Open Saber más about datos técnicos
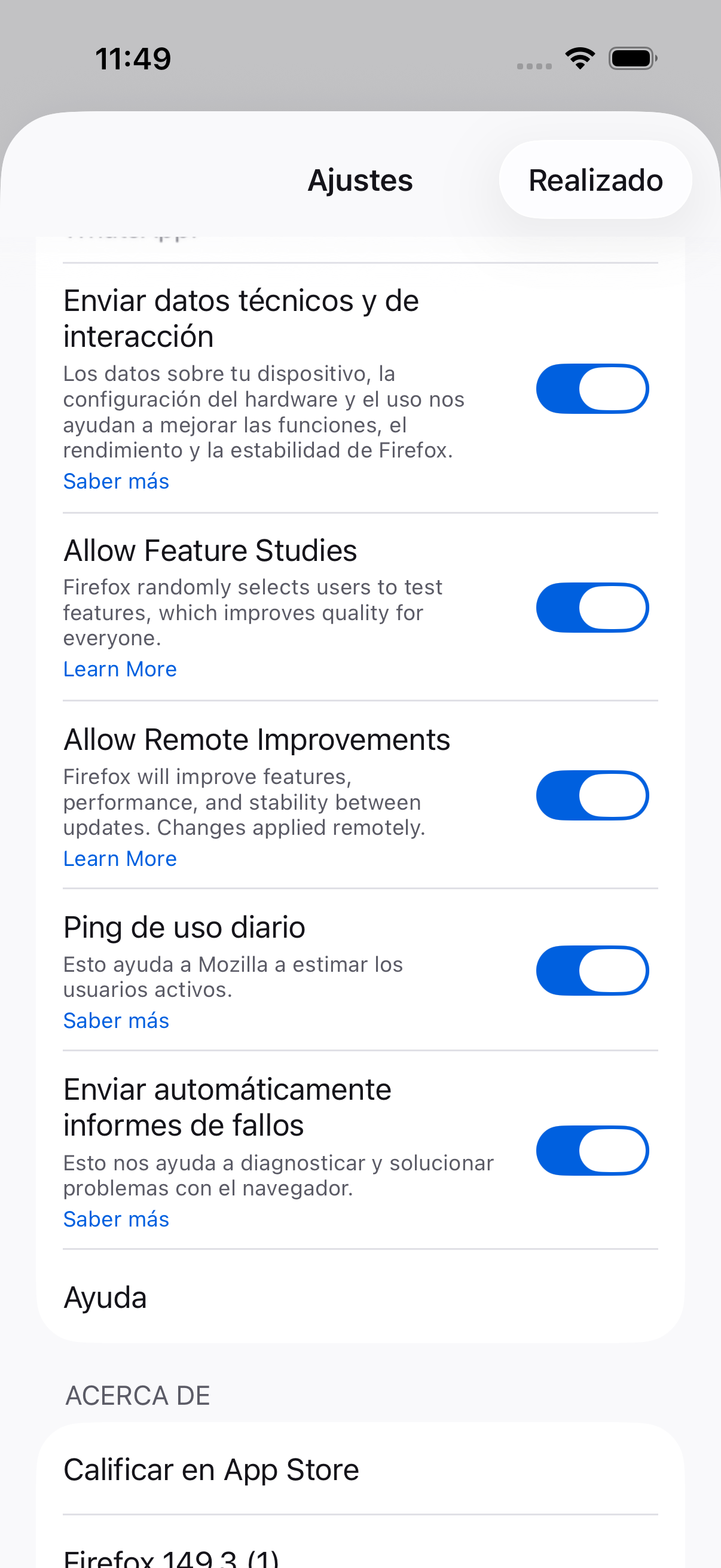This screenshot has width=721, height=1568. click(116, 481)
